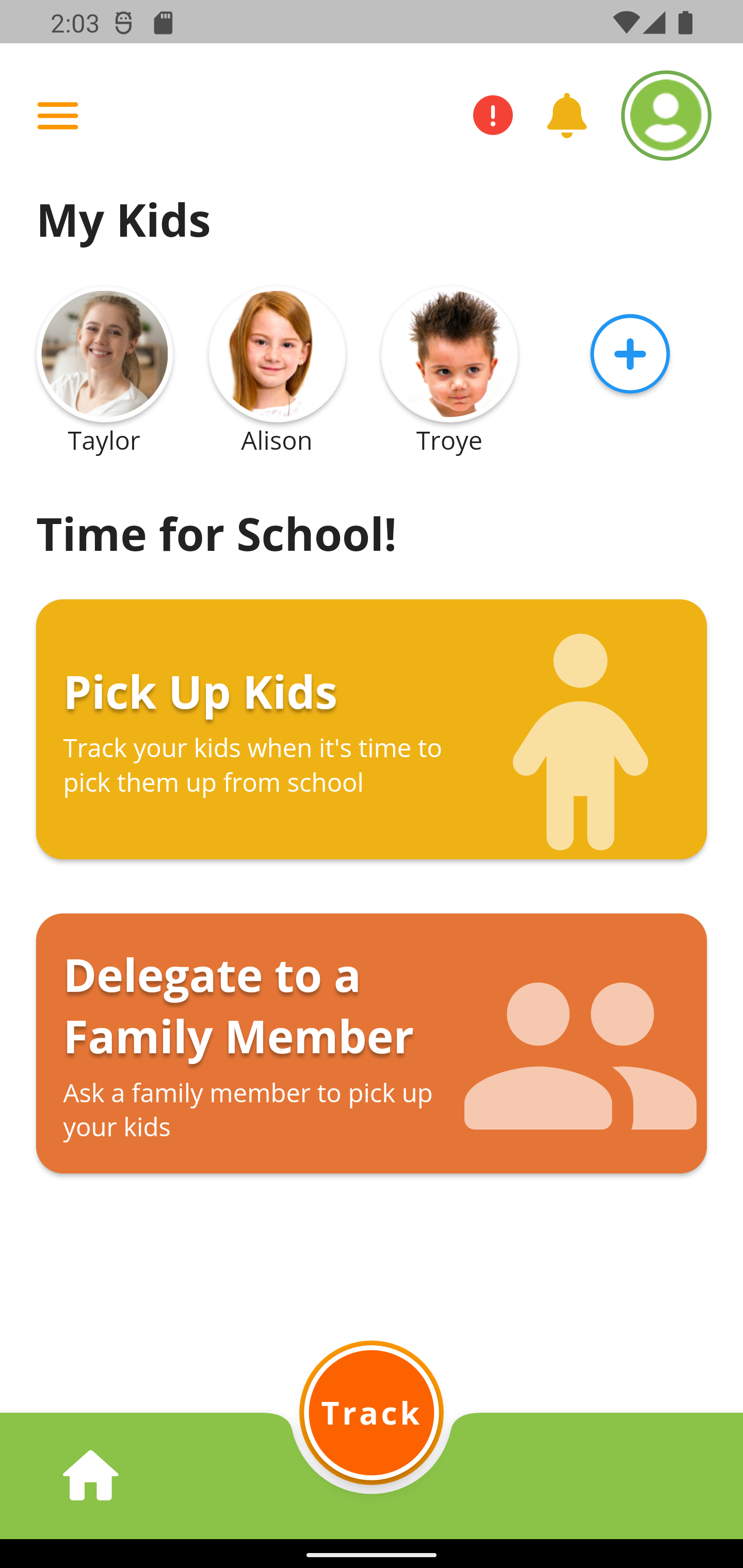Add a new kid with plus button
This screenshot has height=1568, width=743.
[629, 354]
